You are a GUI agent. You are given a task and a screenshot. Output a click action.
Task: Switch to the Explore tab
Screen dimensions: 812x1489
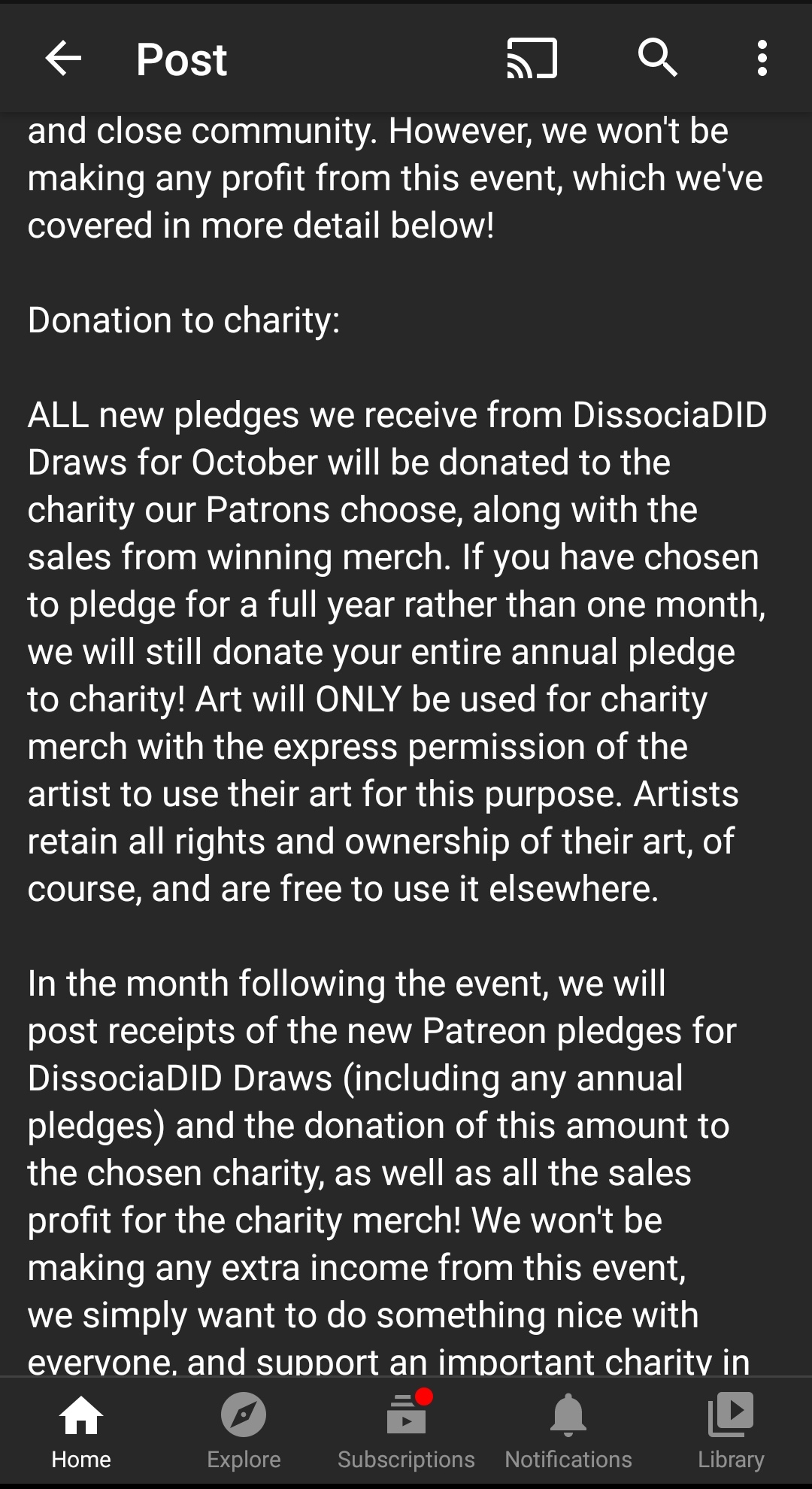pyautogui.click(x=244, y=1432)
